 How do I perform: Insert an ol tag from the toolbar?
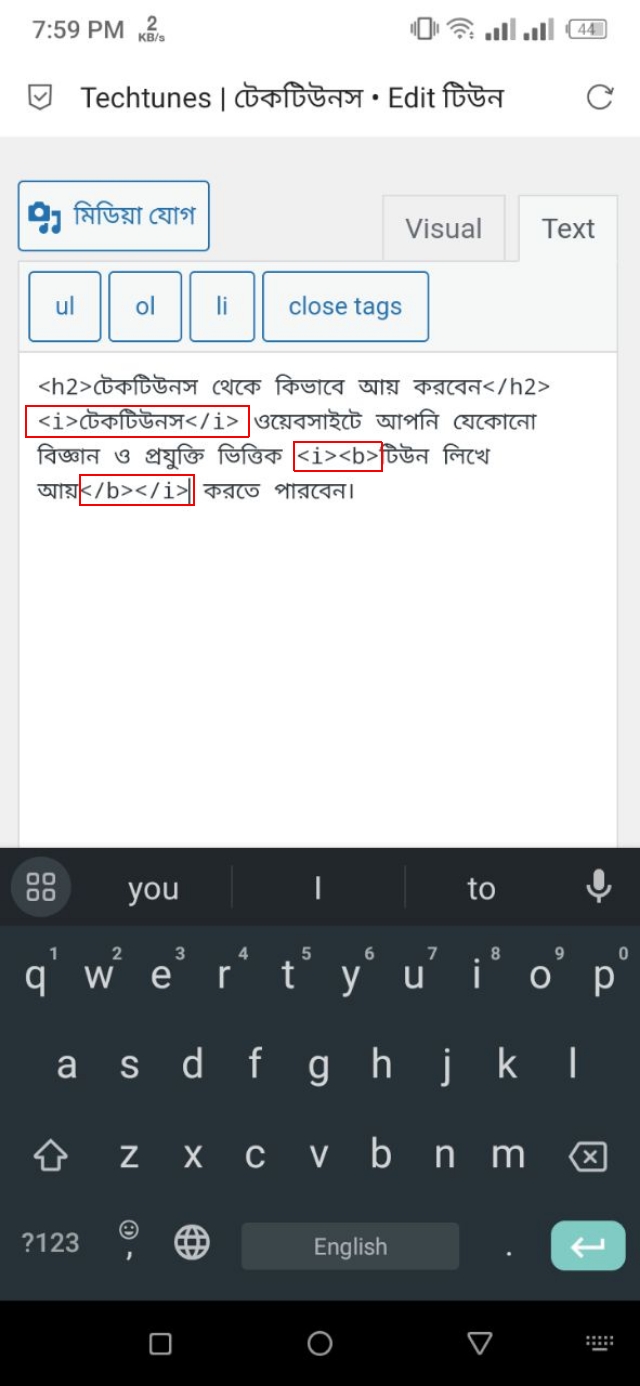point(146,306)
